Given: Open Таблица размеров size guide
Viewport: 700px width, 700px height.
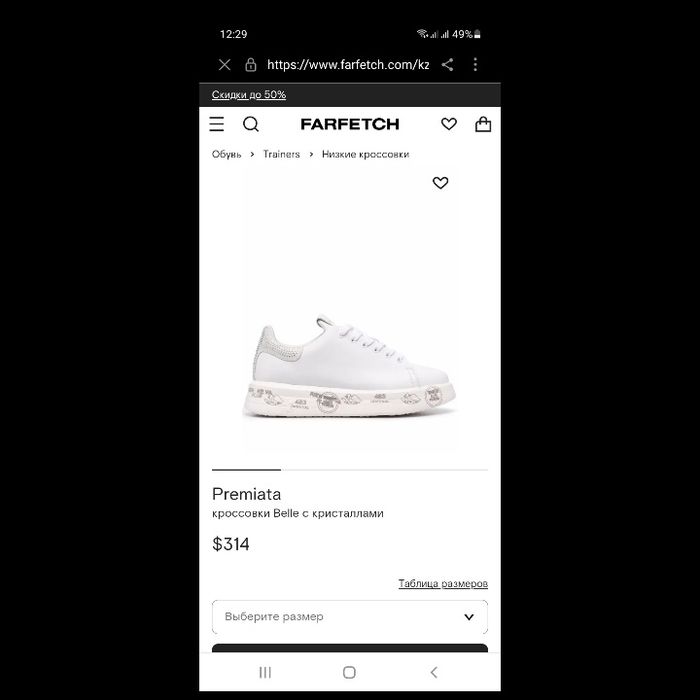Looking at the screenshot, I should (443, 584).
